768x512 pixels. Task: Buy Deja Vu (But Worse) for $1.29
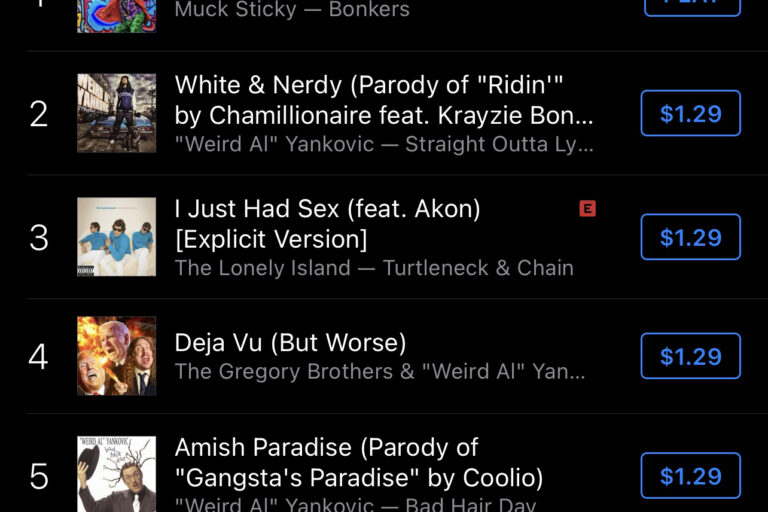690,357
